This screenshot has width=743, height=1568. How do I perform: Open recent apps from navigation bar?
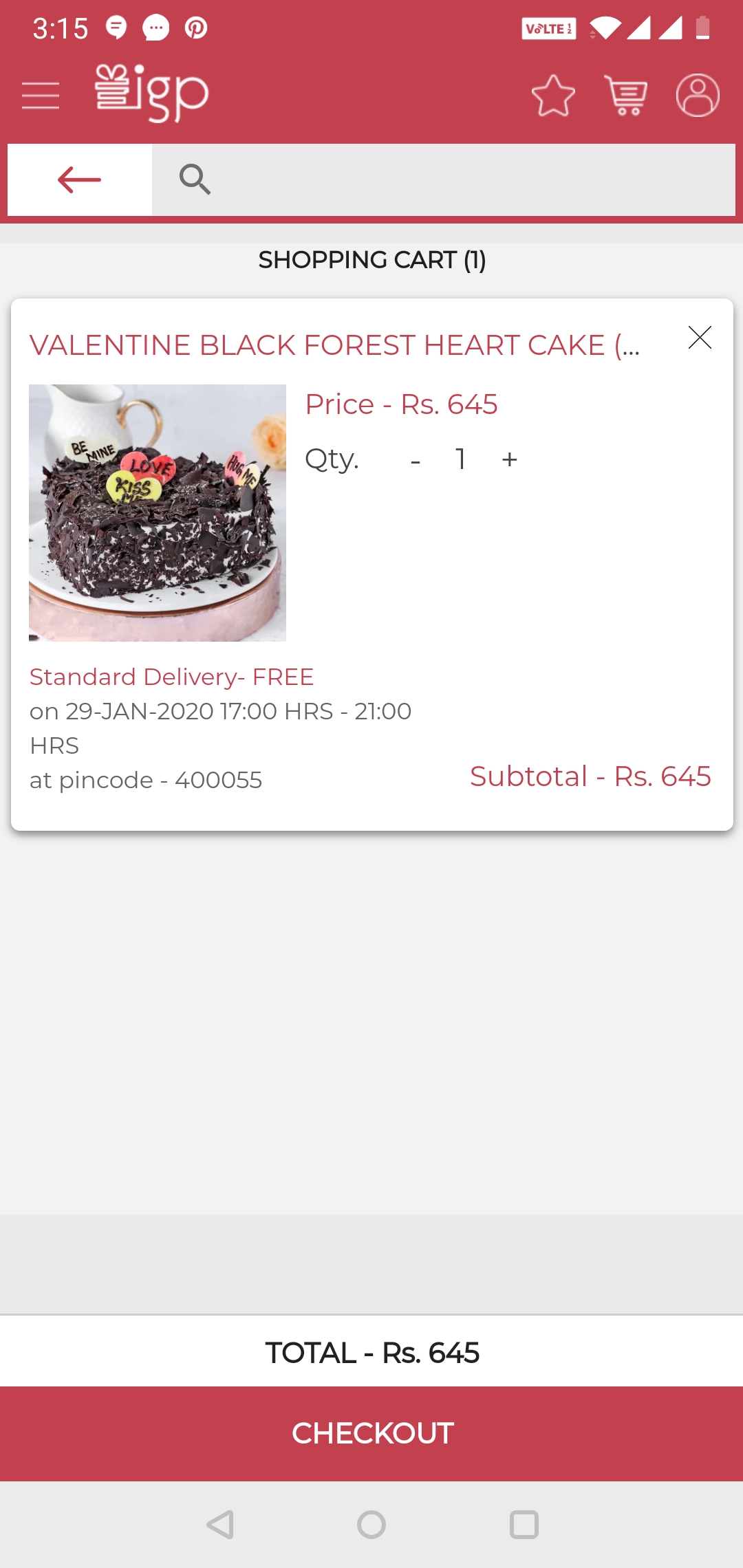(x=524, y=1525)
